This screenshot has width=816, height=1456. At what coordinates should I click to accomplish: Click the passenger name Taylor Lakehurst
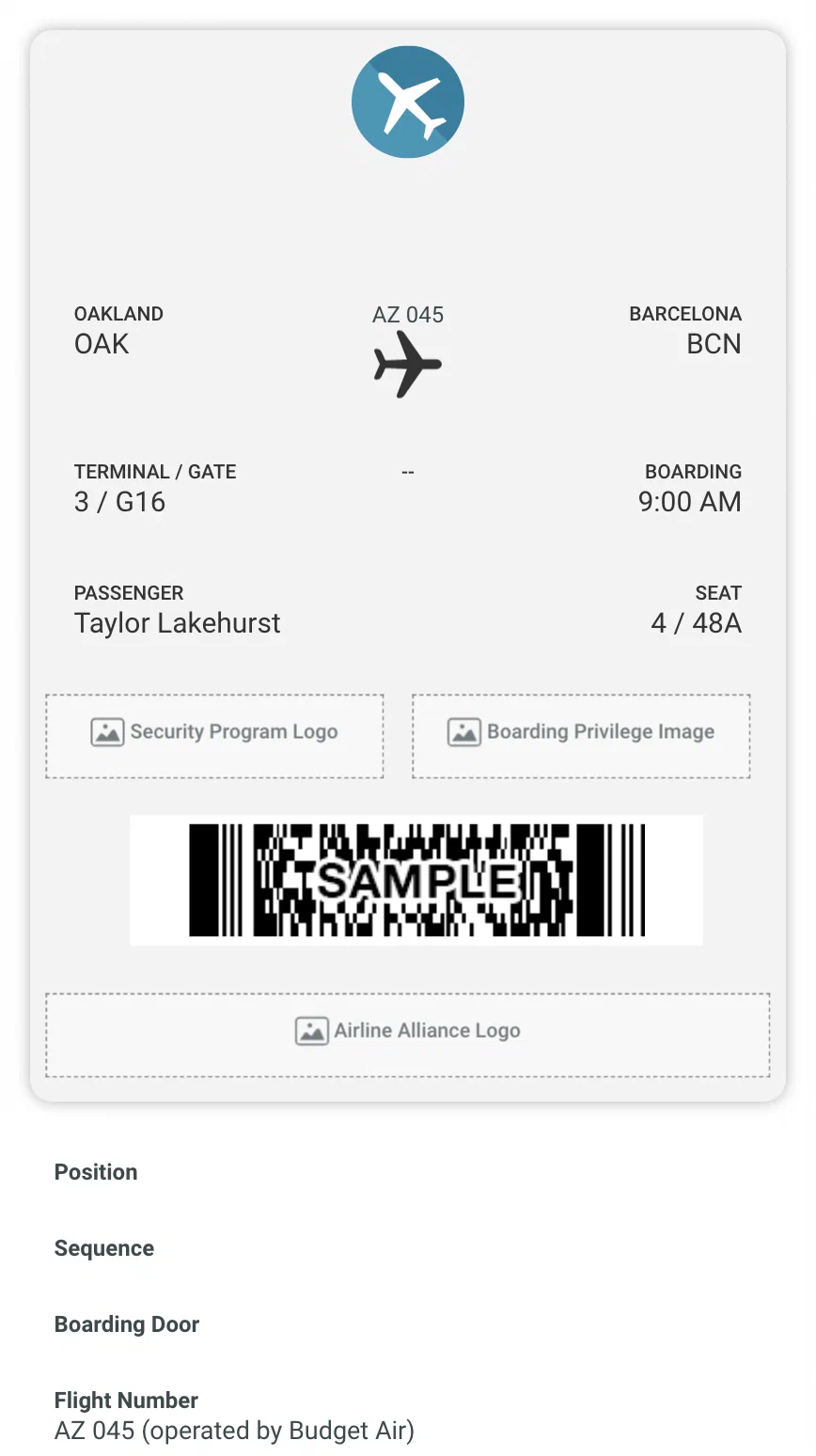(x=177, y=623)
